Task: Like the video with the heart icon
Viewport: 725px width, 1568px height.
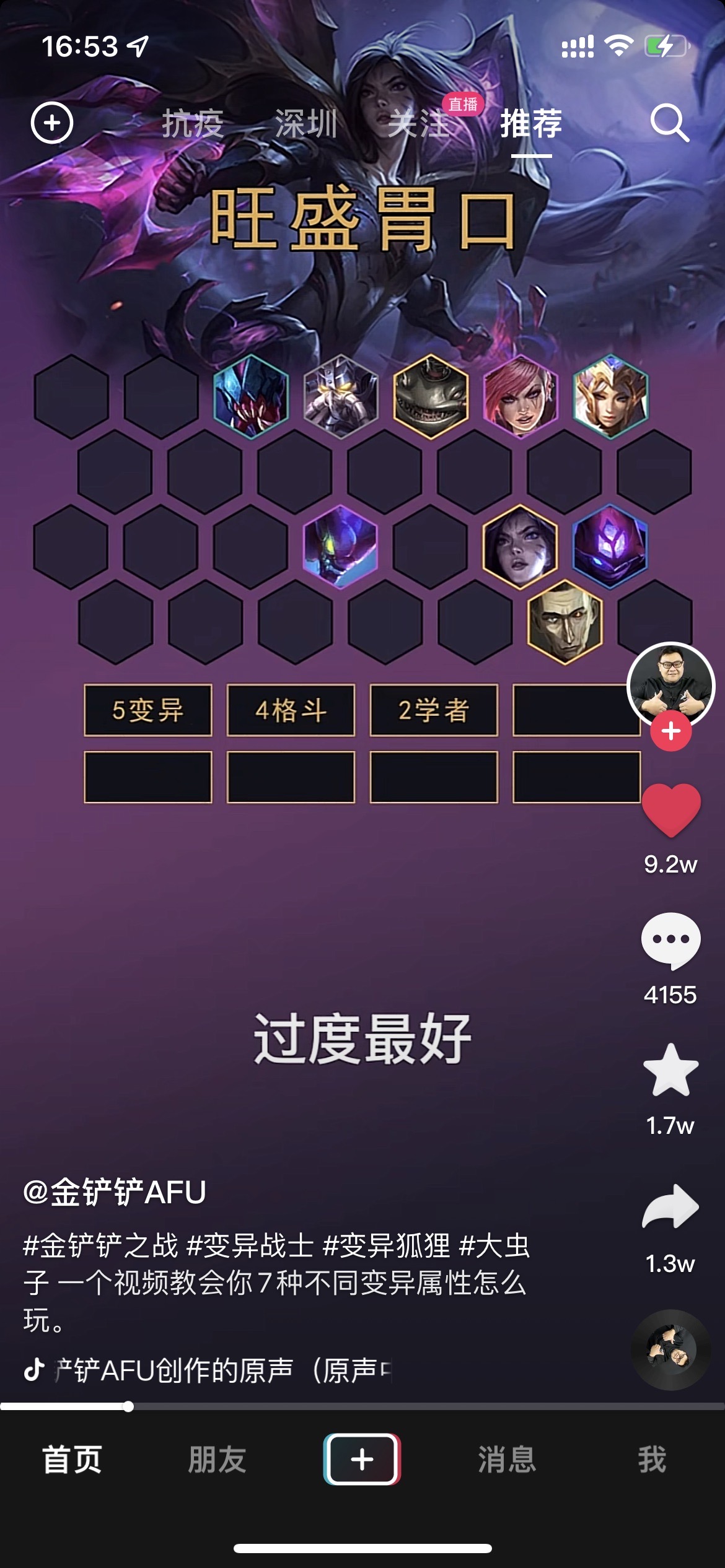Action: click(x=671, y=811)
